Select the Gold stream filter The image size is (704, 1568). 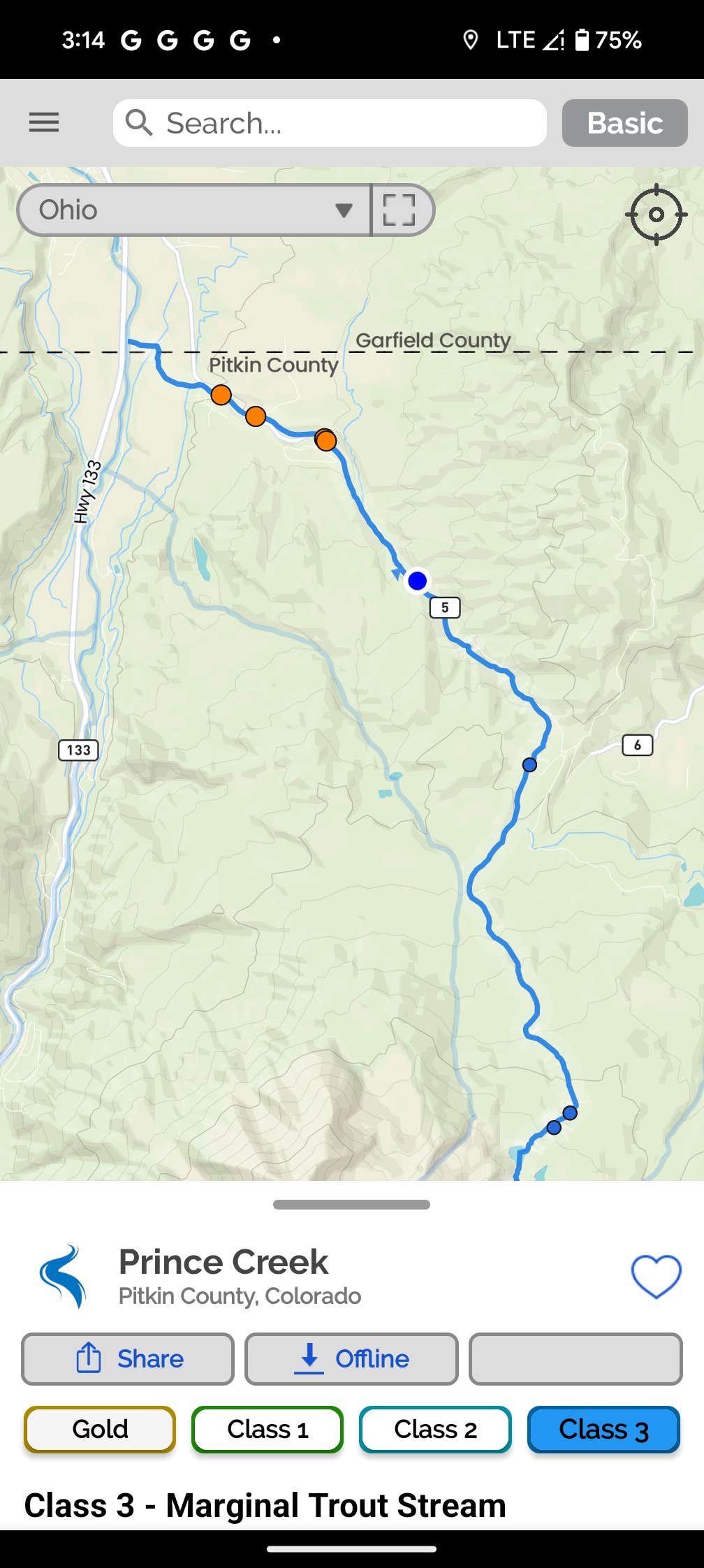point(100,1429)
